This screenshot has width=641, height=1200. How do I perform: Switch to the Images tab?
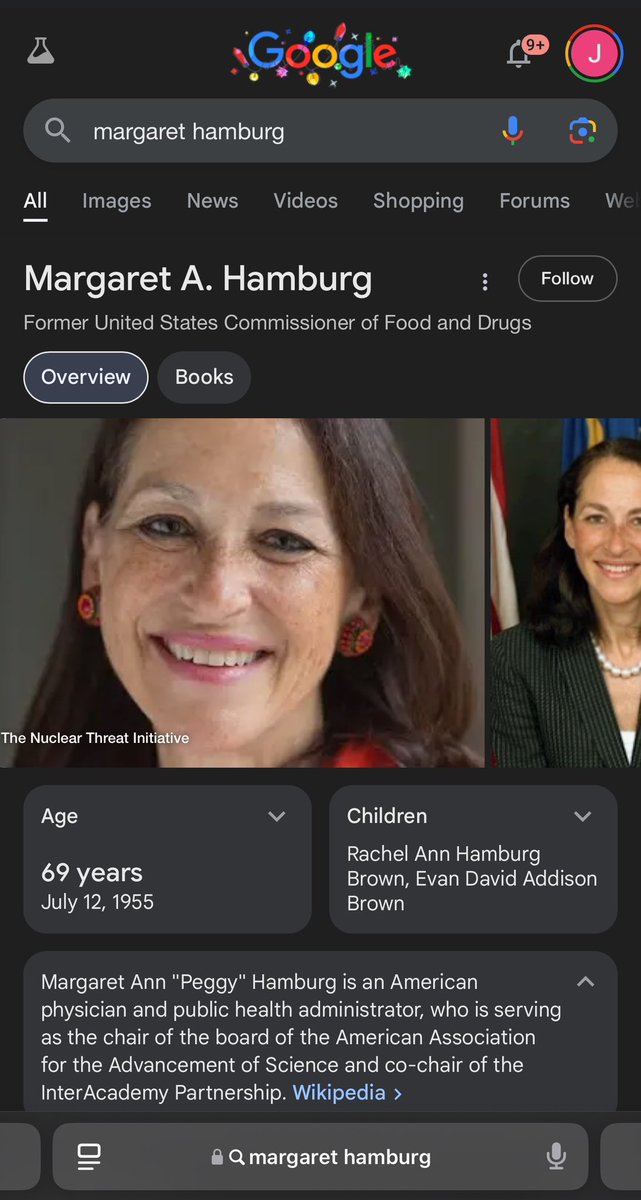pyautogui.click(x=116, y=201)
